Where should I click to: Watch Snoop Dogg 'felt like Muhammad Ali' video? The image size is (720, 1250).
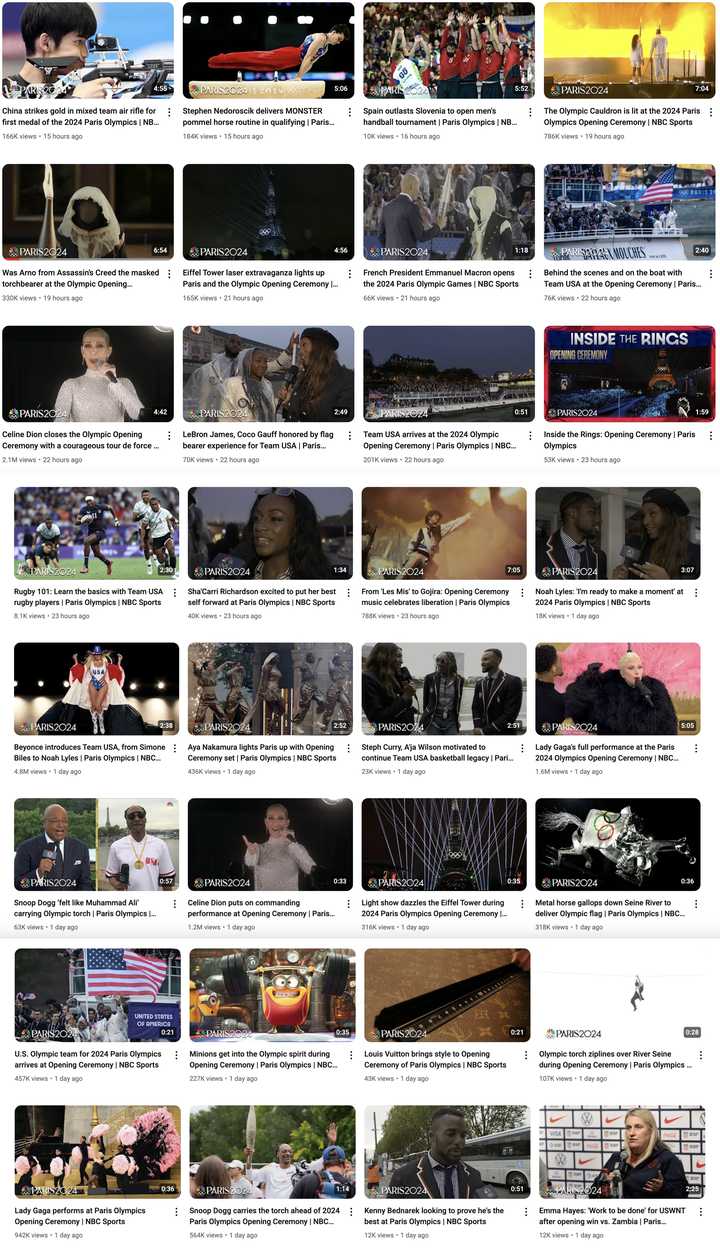coord(97,844)
